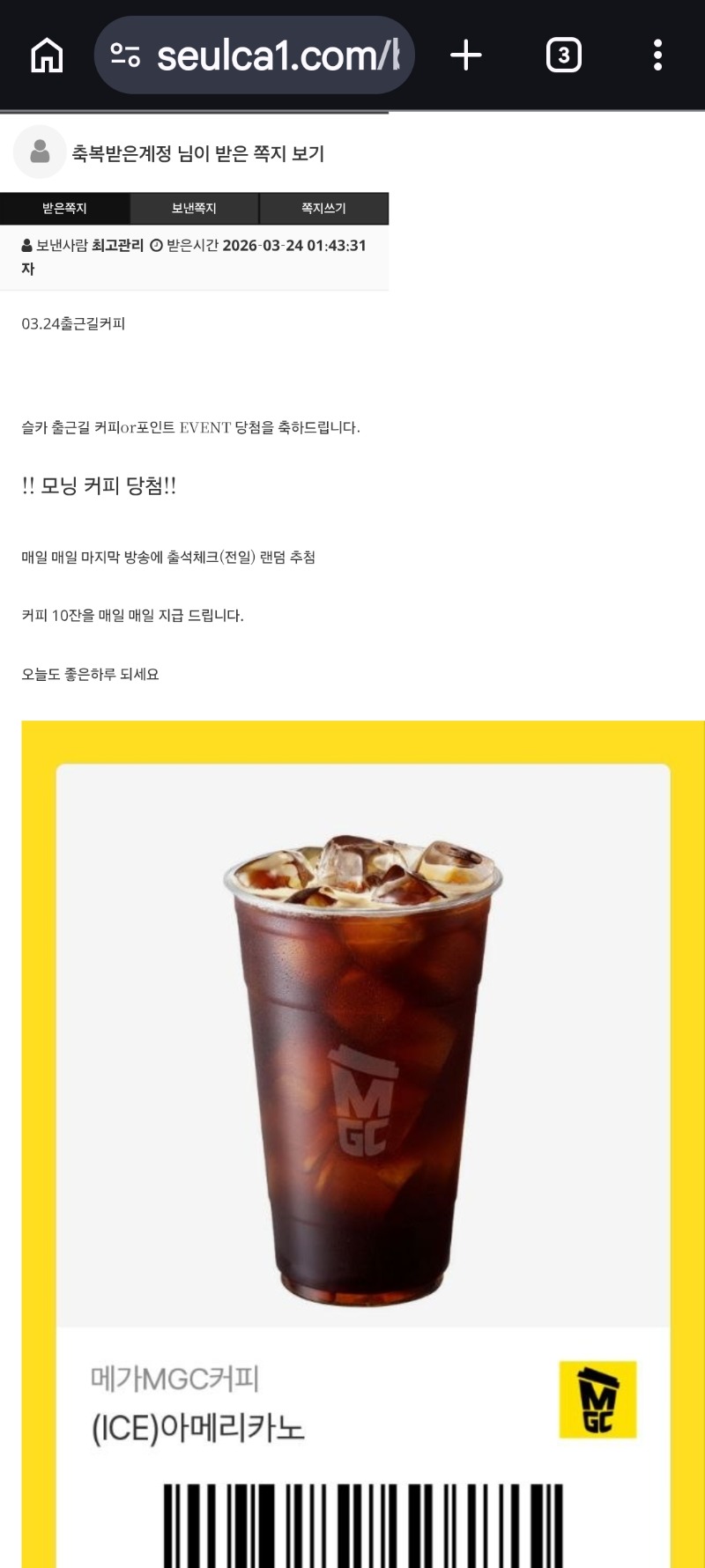Viewport: 705px width, 1568px height.
Task: Open the tab switcher showing 3 tabs
Action: click(x=564, y=55)
